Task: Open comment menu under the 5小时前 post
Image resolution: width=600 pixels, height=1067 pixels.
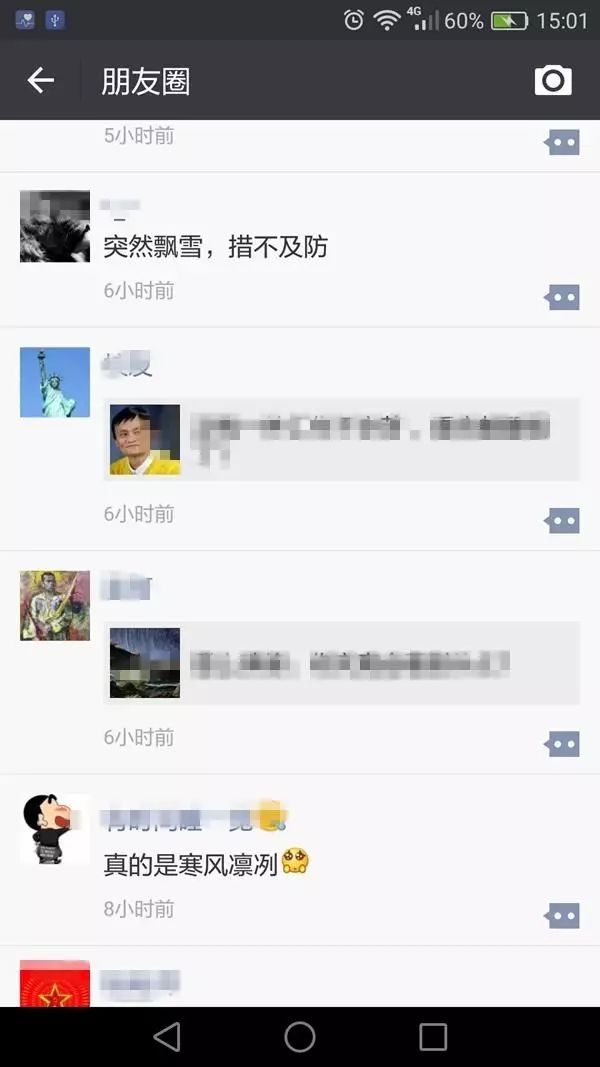Action: click(x=563, y=143)
